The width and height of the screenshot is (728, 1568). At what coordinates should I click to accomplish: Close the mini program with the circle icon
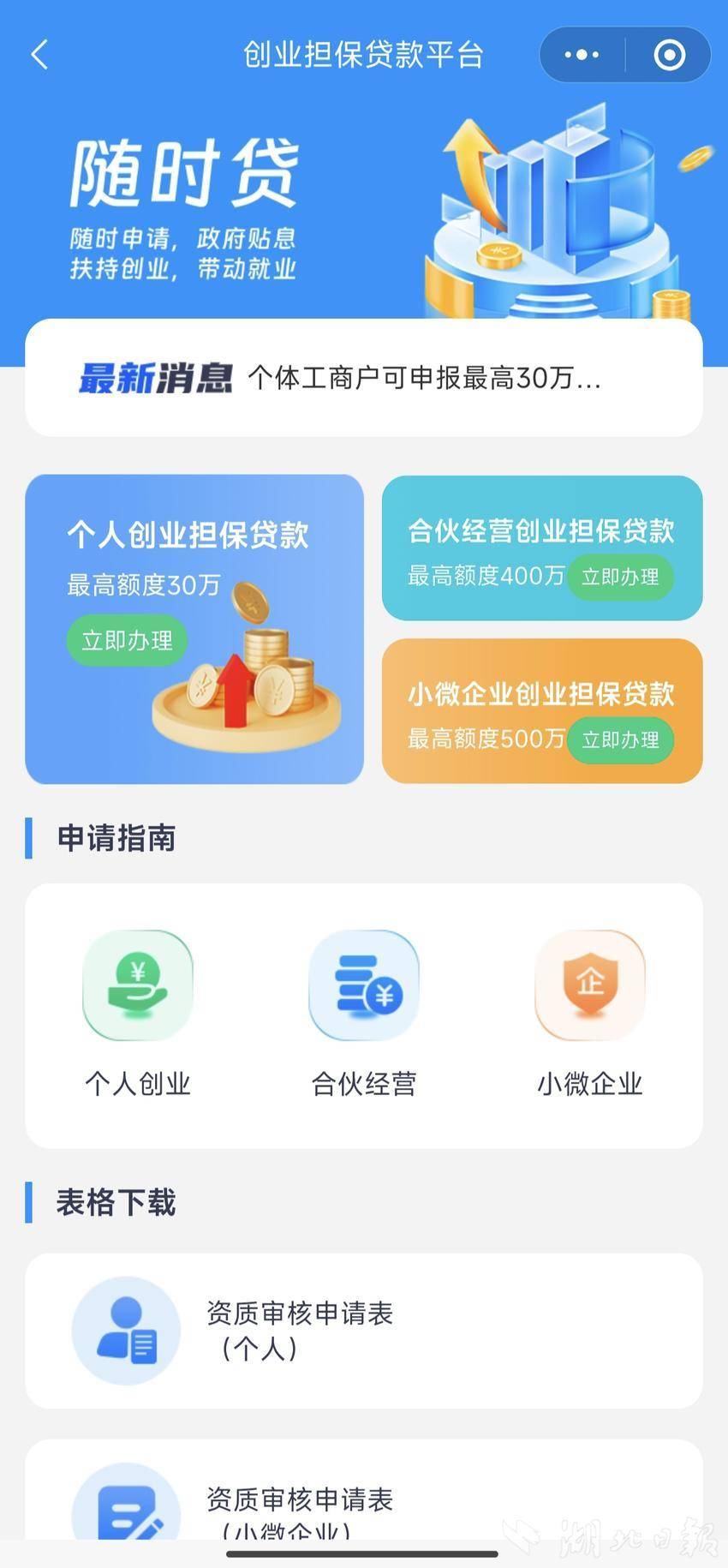669,55
